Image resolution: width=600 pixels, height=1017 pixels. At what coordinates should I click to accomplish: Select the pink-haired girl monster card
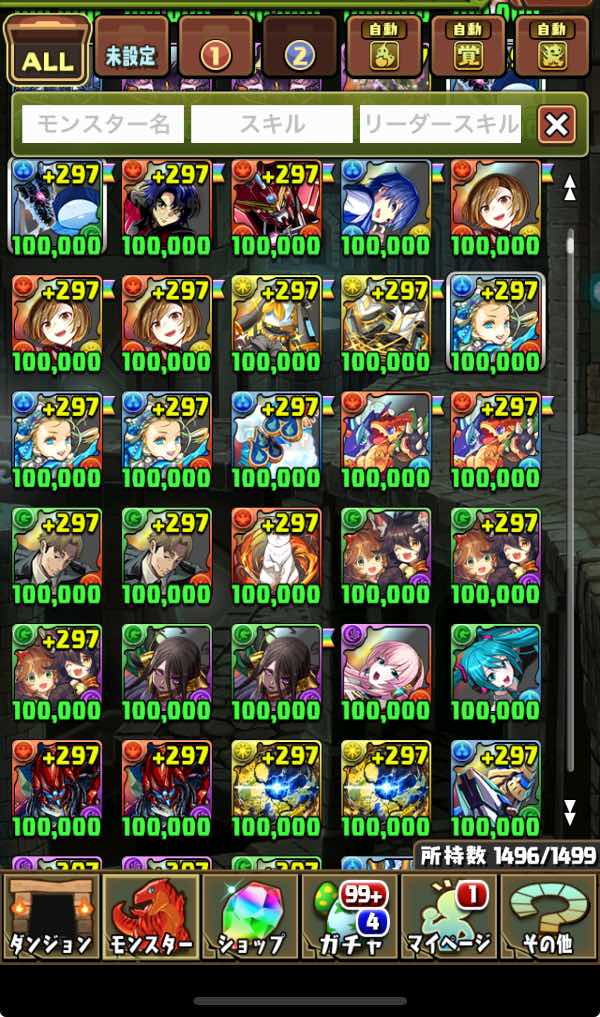click(386, 672)
